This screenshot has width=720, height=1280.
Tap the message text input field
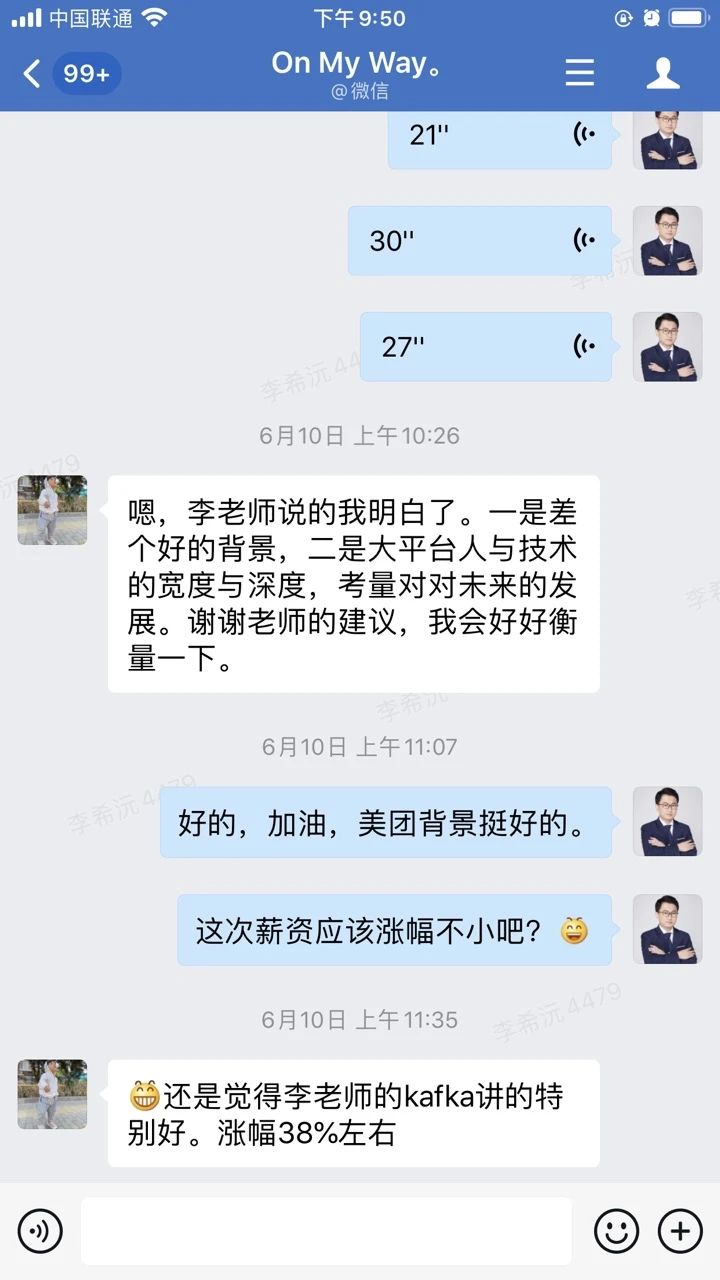[x=326, y=1231]
